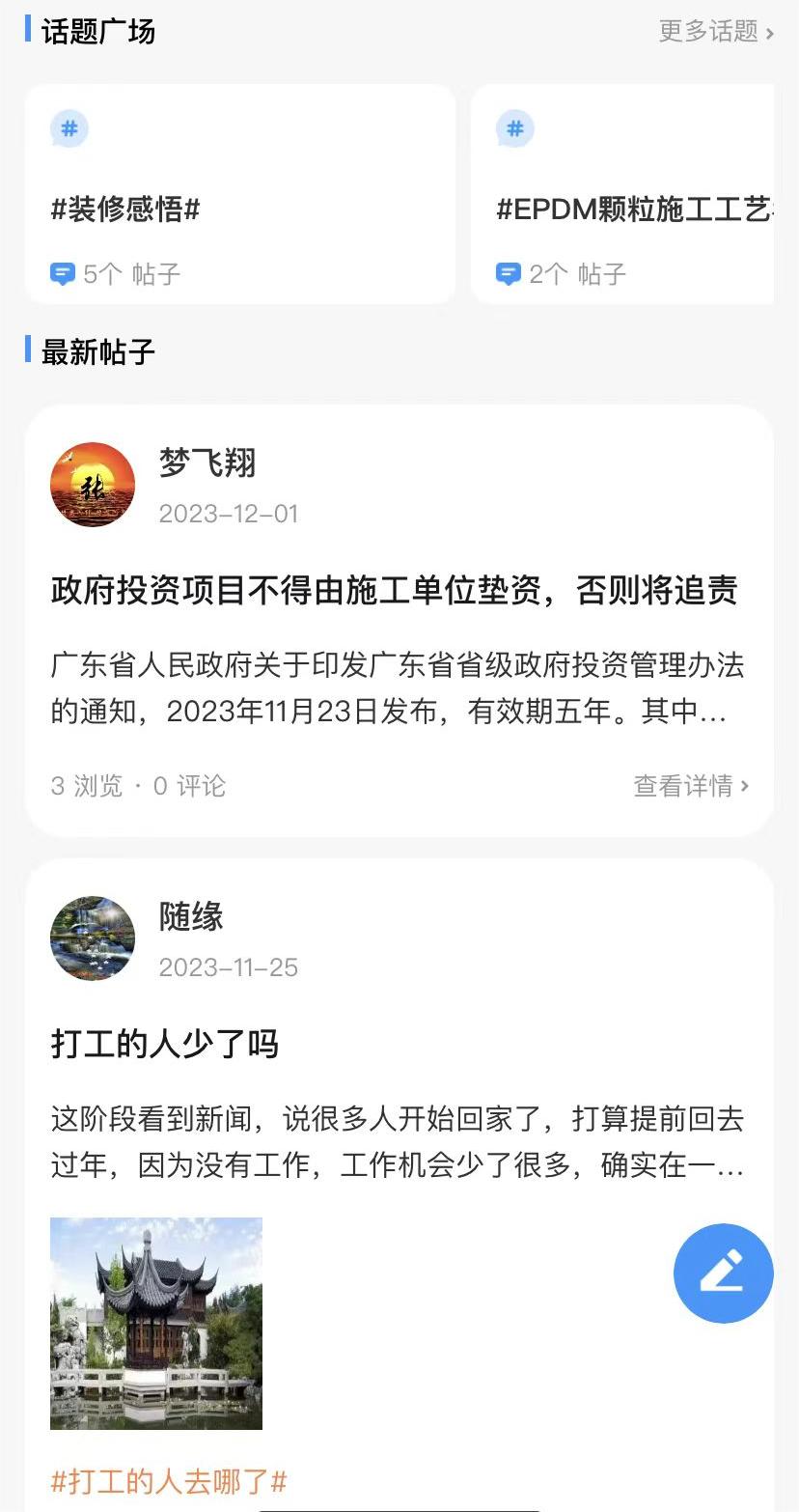Click the comment bubble icon showing 5个帖子

point(63,273)
